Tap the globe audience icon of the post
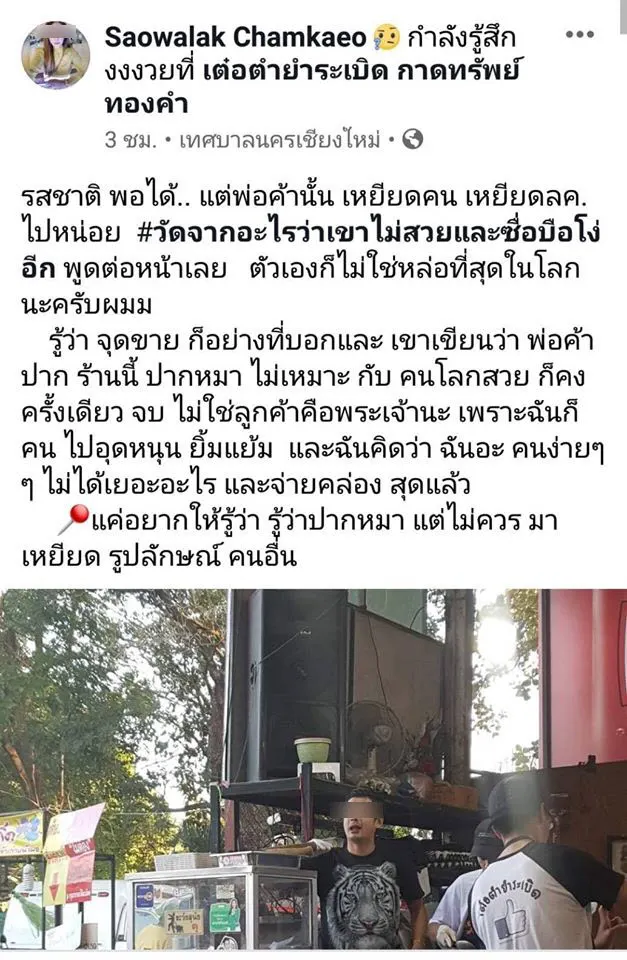The image size is (627, 960). pos(412,140)
